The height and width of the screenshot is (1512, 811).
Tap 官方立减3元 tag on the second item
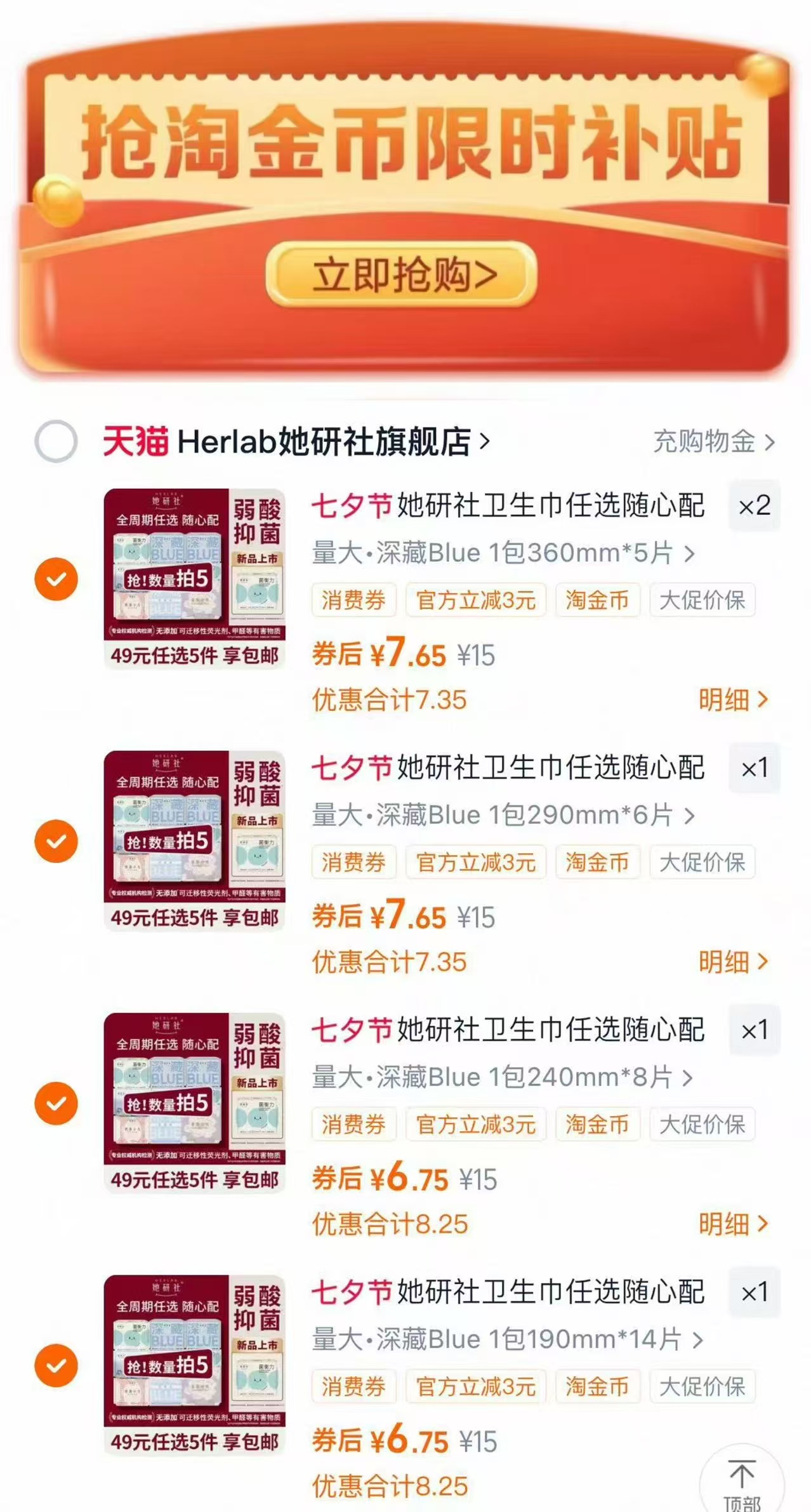475,862
